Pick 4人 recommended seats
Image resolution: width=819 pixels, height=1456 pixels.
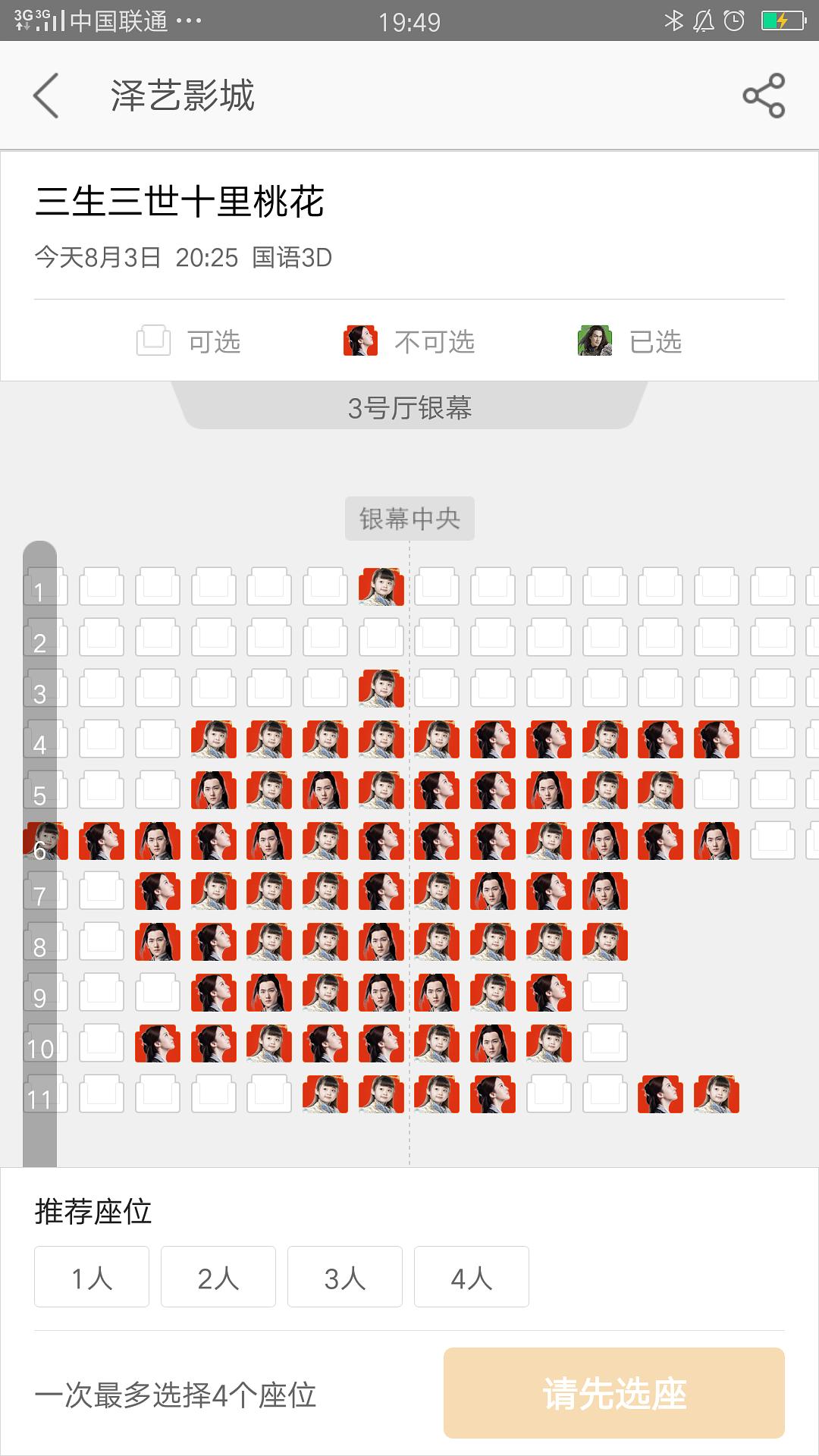[472, 1277]
